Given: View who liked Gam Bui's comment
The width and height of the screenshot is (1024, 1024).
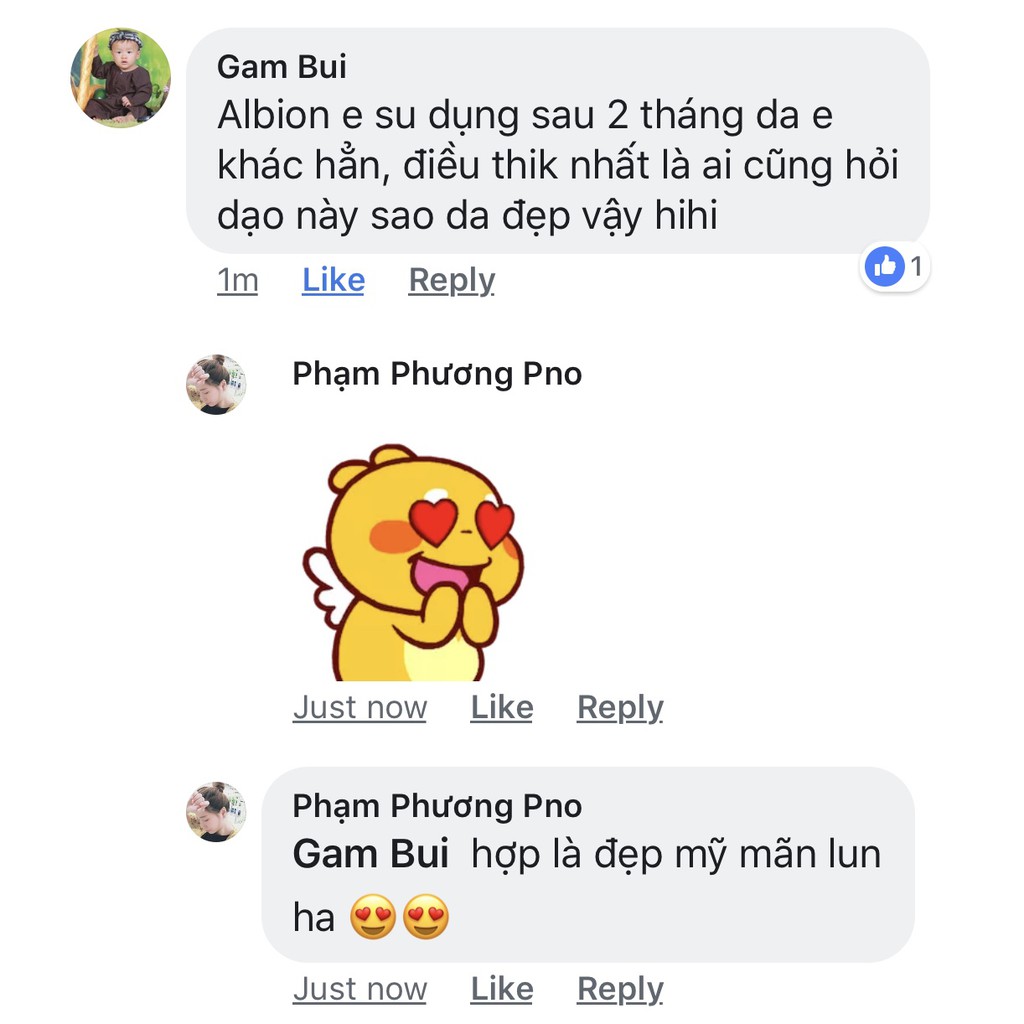Looking at the screenshot, I should click(895, 267).
